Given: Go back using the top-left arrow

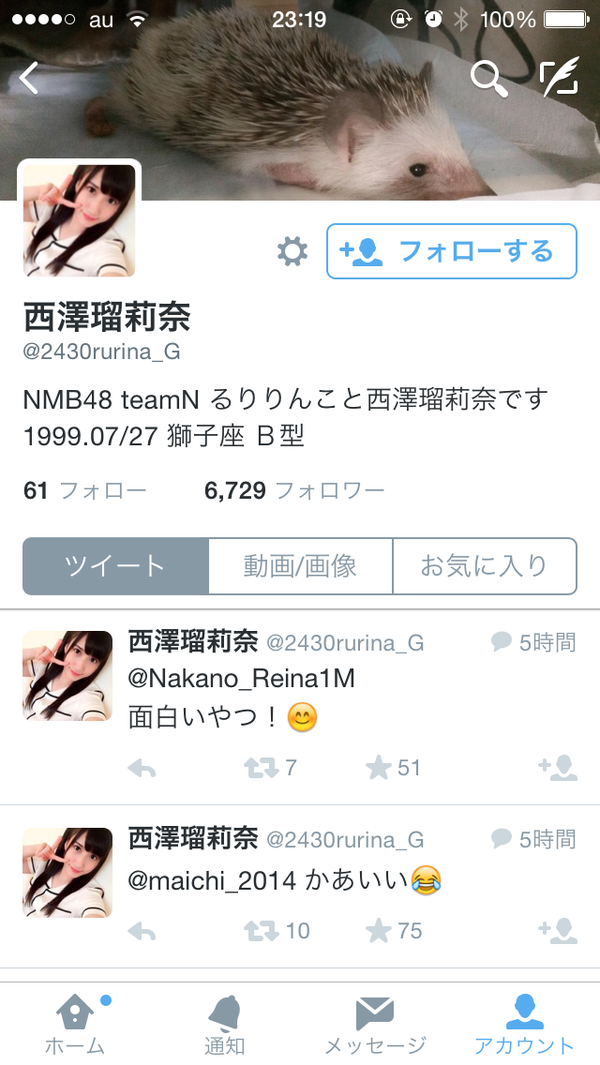Looking at the screenshot, I should pos(29,78).
